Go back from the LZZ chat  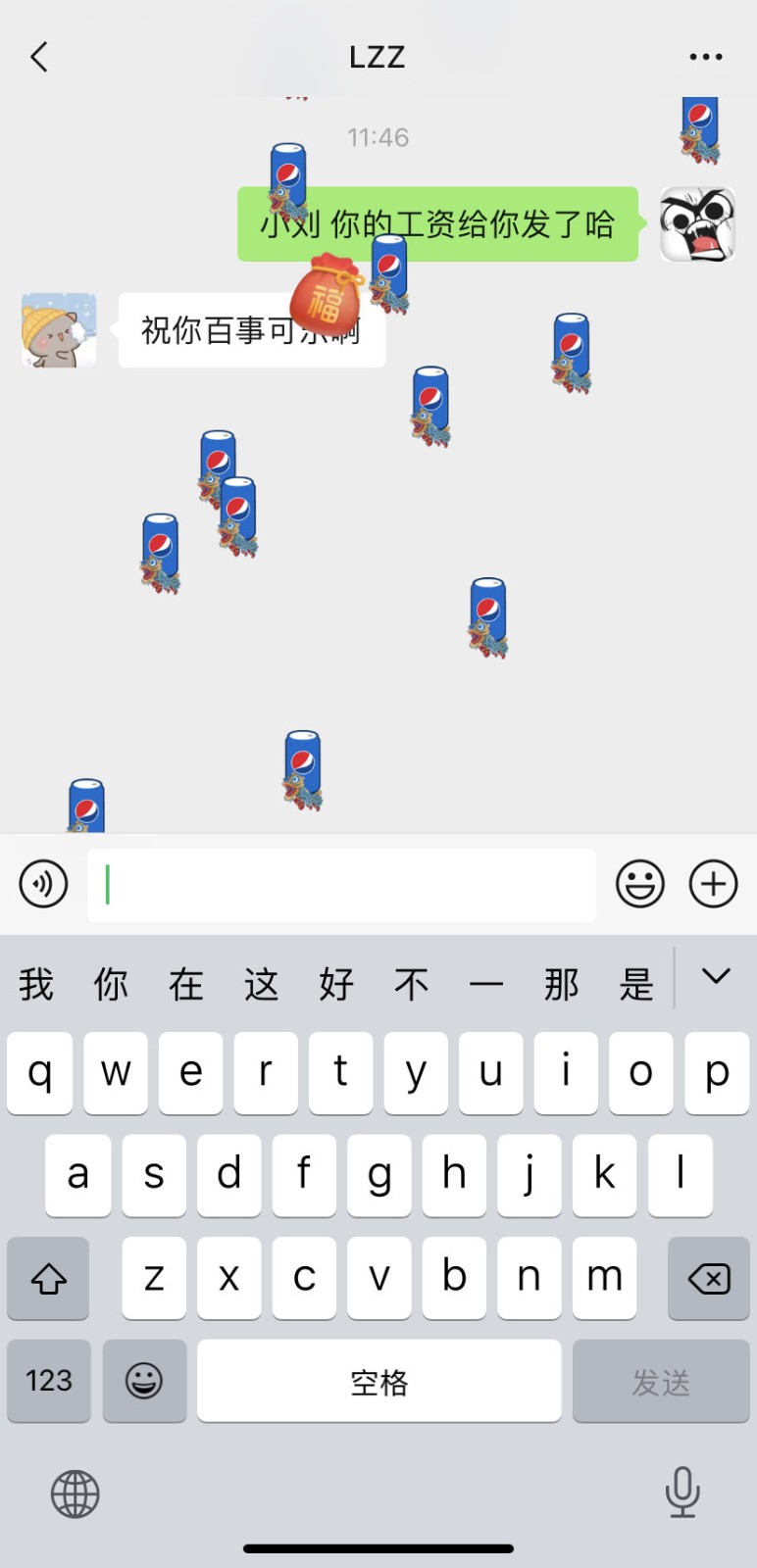39,57
